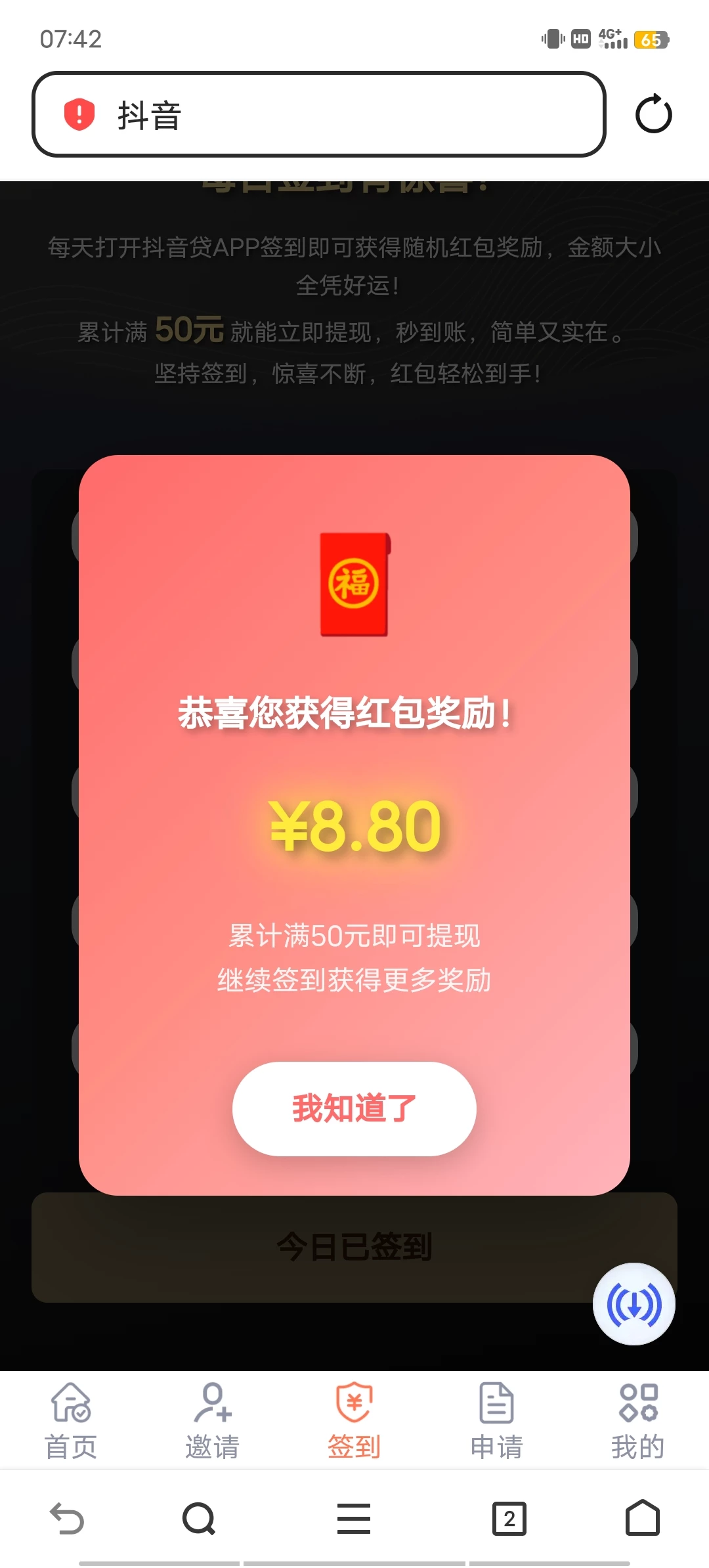709x1568 pixels.
Task: Select the 签到 tab
Action: (354, 1421)
